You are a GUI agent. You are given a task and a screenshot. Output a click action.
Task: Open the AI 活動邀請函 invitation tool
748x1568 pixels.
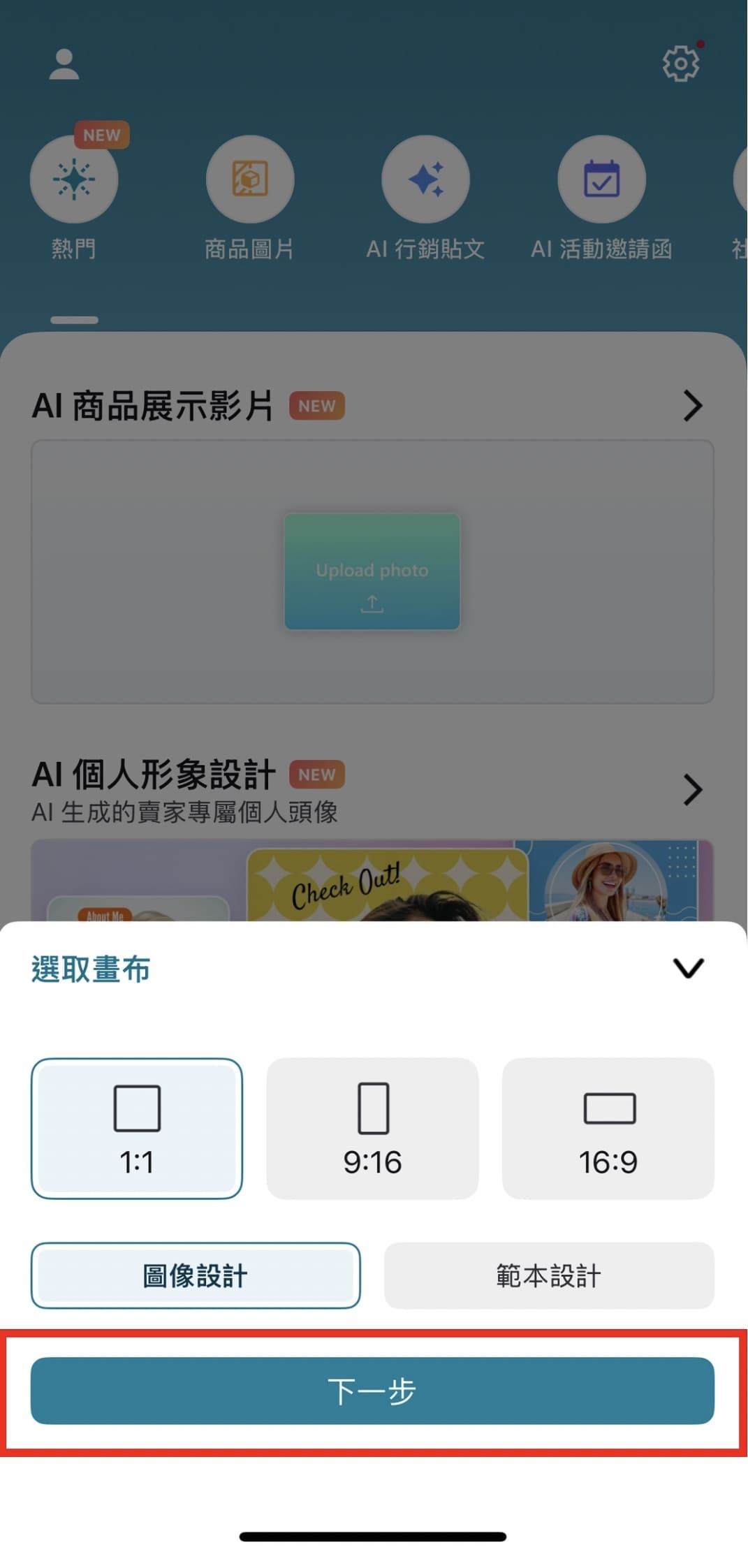(601, 179)
